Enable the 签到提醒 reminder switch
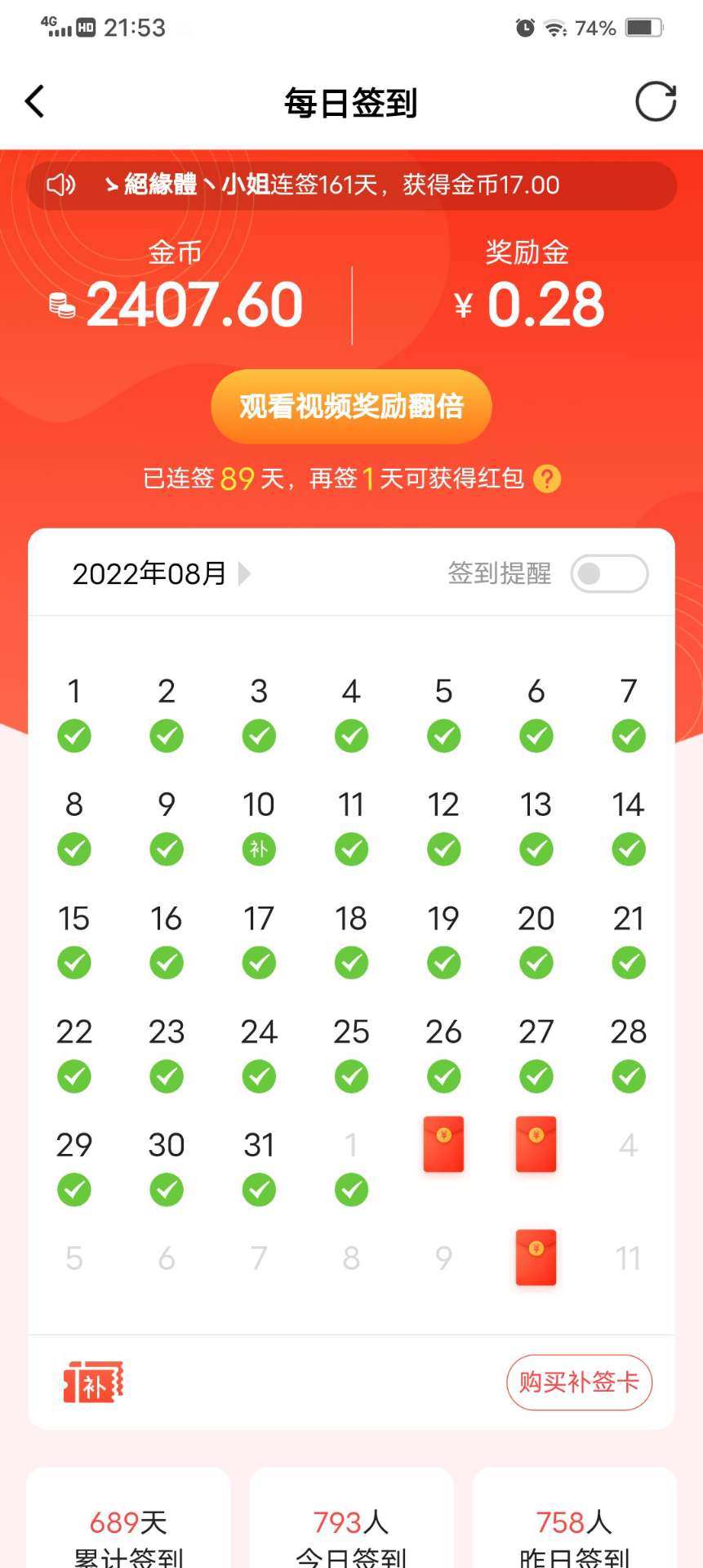 point(609,573)
